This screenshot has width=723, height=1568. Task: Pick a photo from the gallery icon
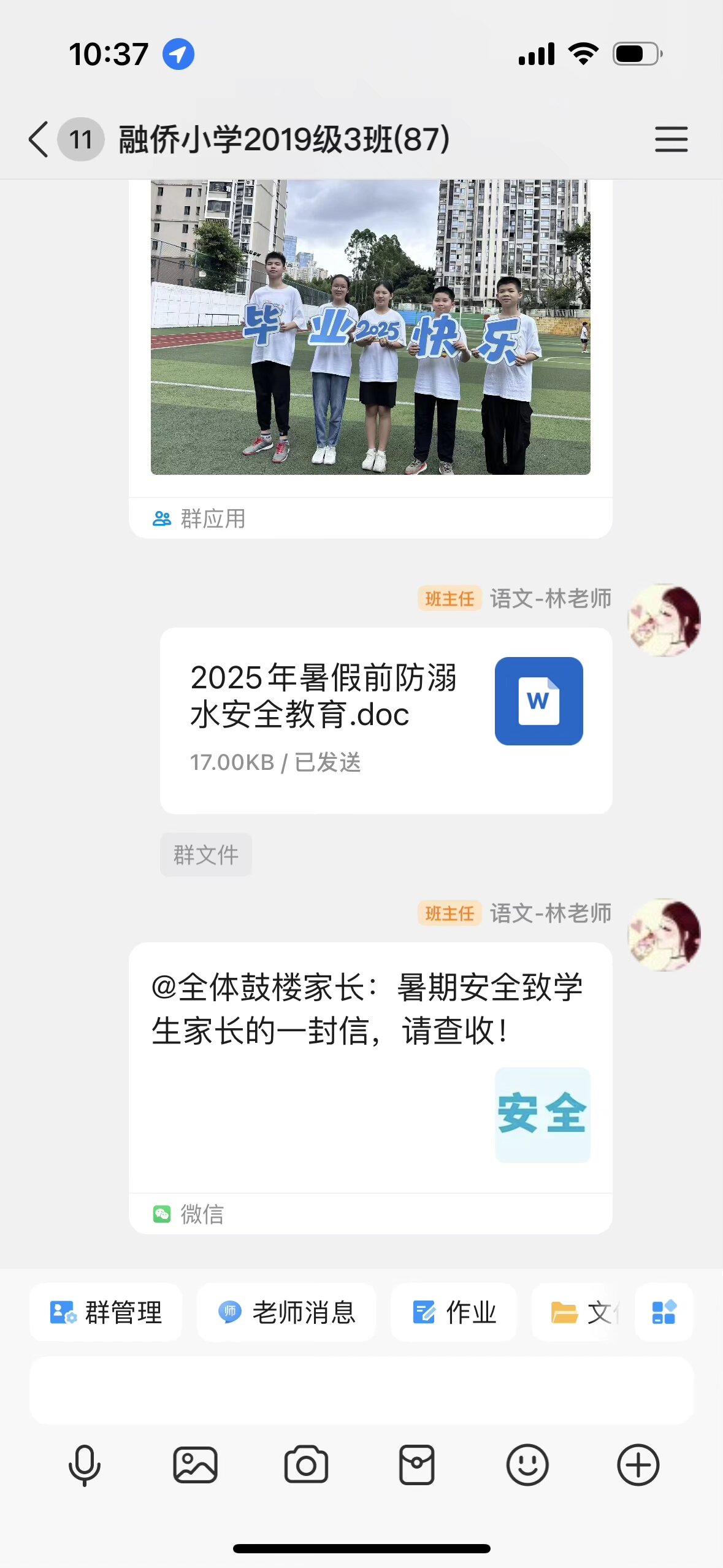coord(196,1465)
